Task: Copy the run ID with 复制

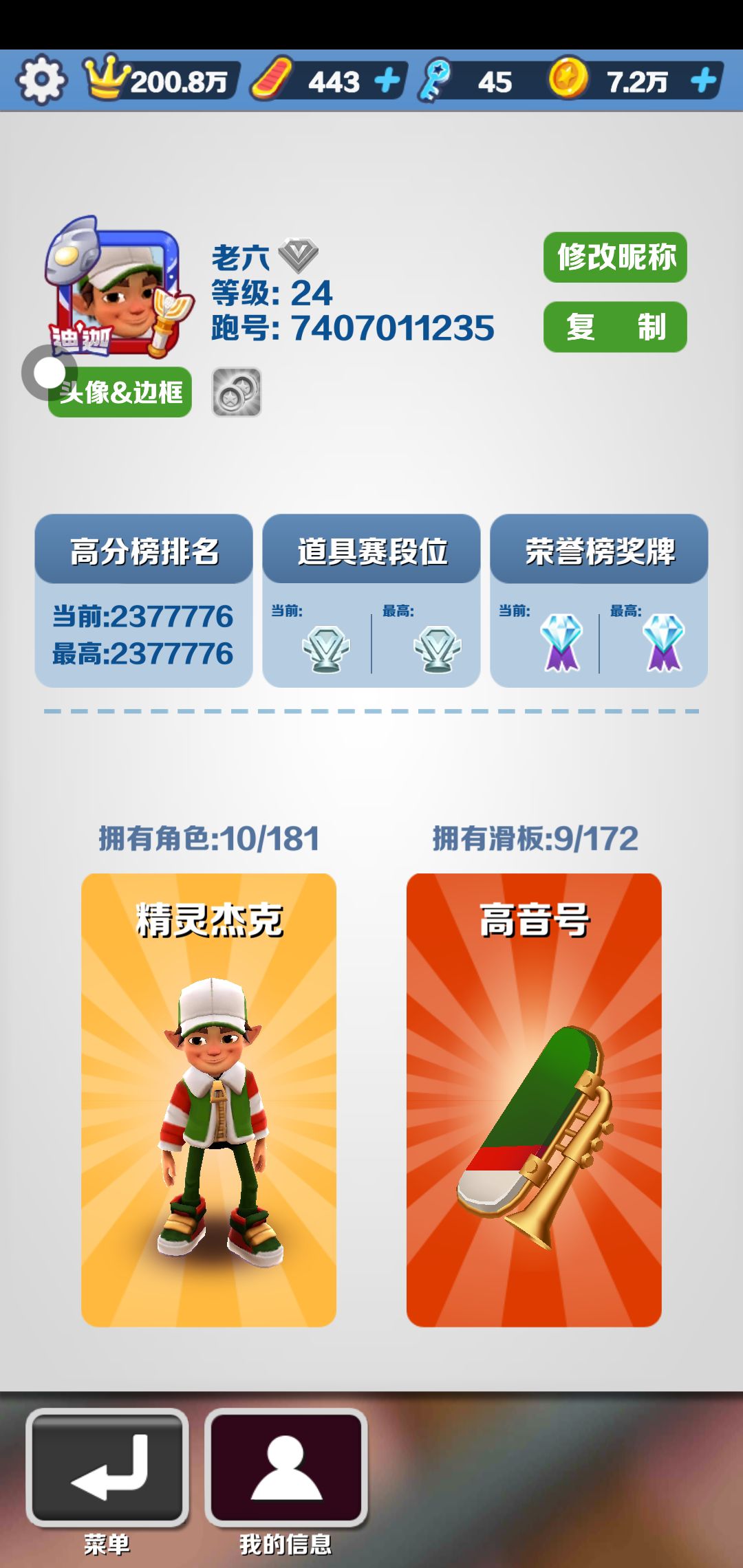Action: pyautogui.click(x=615, y=327)
